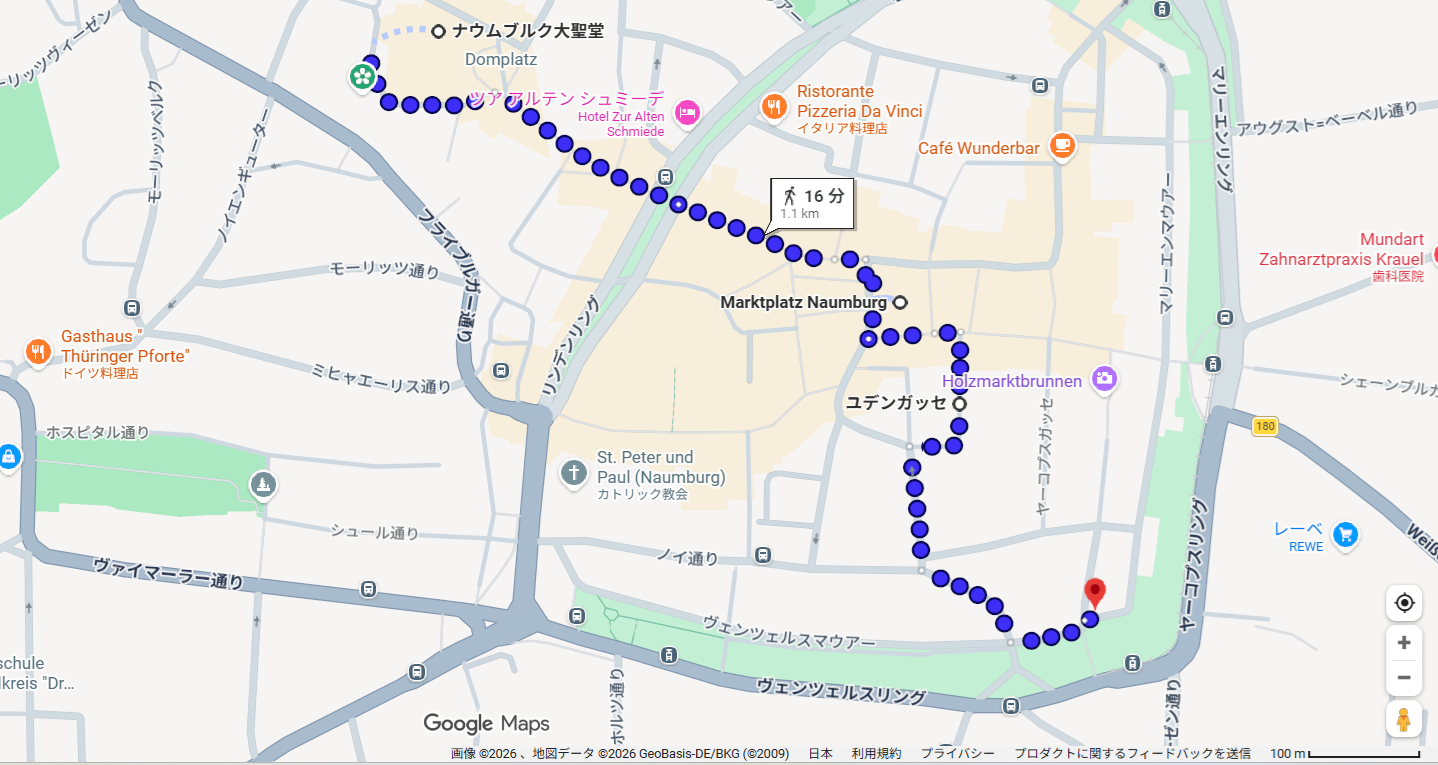Zoom out of the map
Viewport: 1438px width, 765px height.
(x=1404, y=678)
